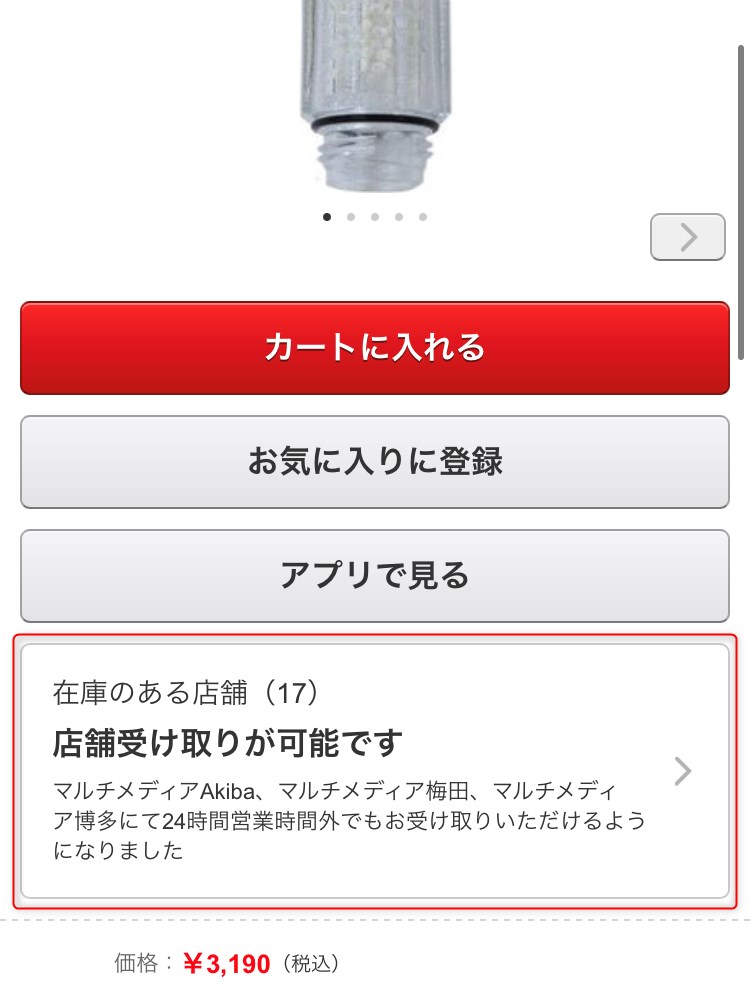Open product with アプリで見る

(x=374, y=576)
